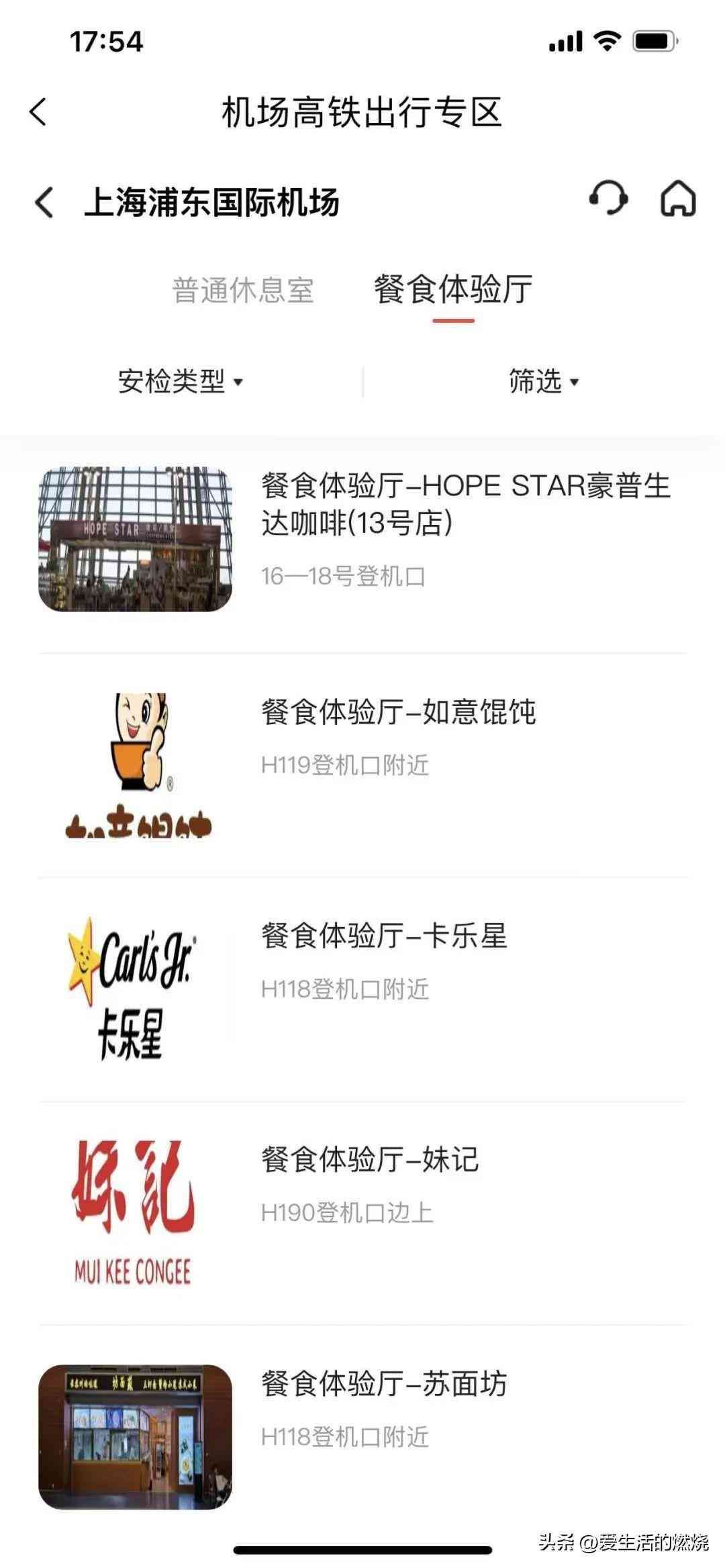Image resolution: width=725 pixels, height=1568 pixels.
Task: Select the 餐食体验厅 tab
Action: tap(453, 290)
